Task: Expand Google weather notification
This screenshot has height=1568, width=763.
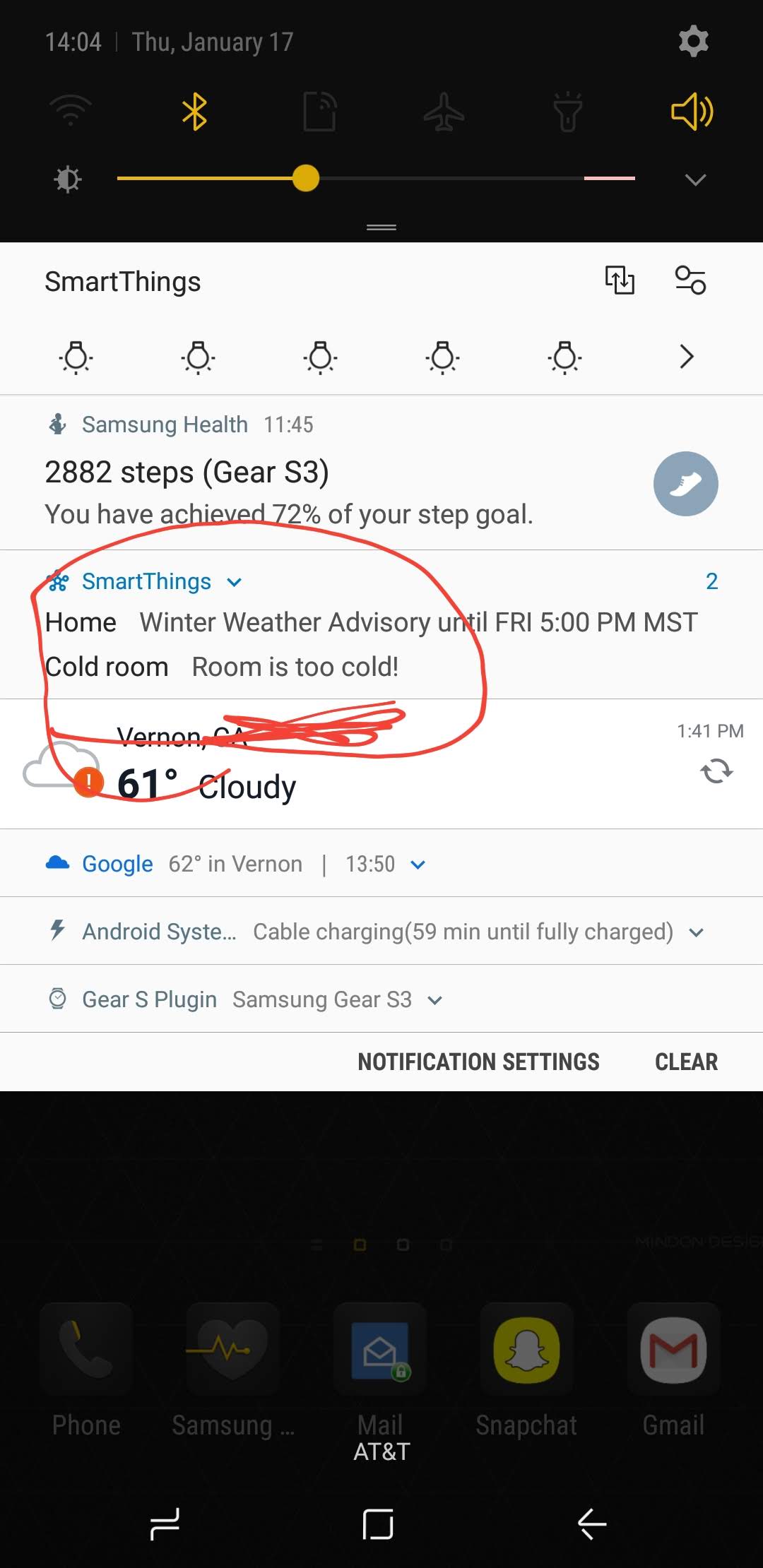Action: point(418,865)
